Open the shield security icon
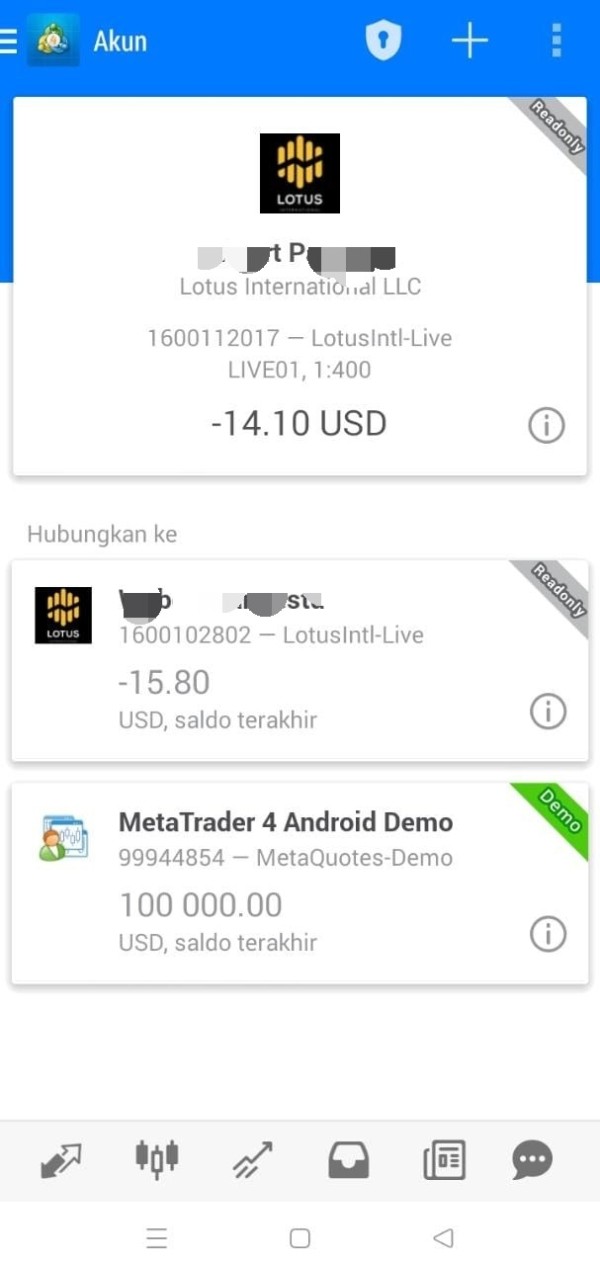 [382, 41]
